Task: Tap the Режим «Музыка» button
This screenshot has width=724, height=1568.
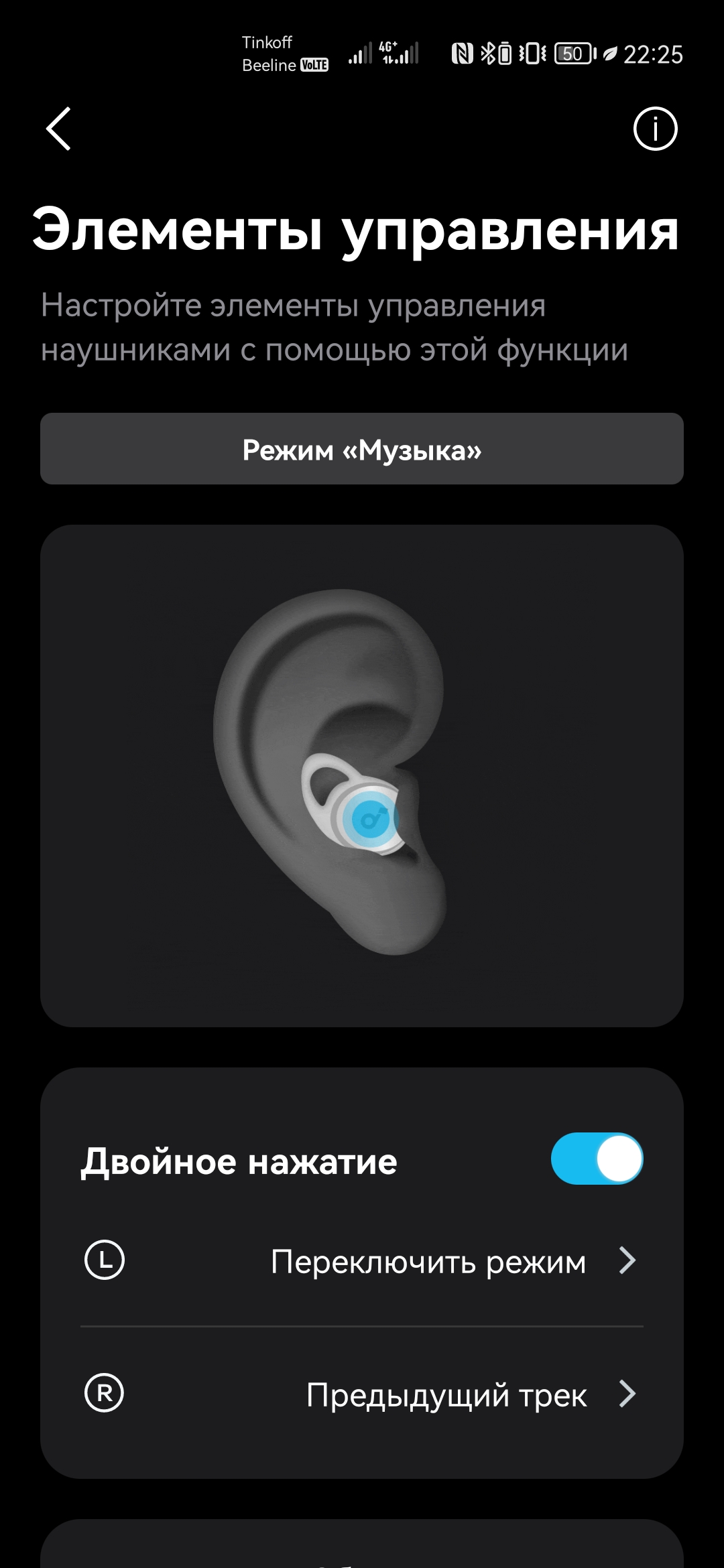Action: pos(362,449)
